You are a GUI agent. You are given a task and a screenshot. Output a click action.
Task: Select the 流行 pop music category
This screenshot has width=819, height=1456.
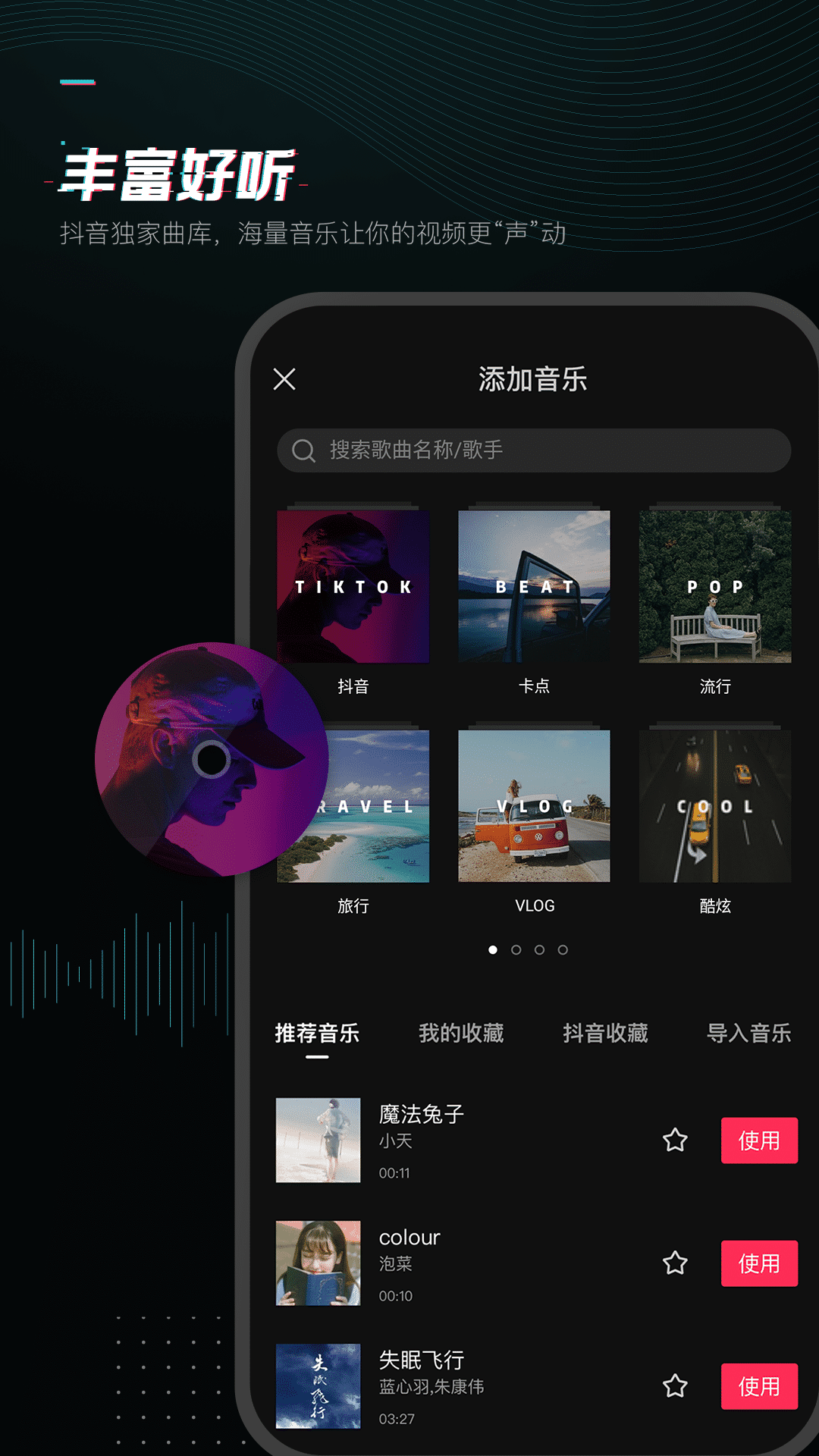[714, 585]
